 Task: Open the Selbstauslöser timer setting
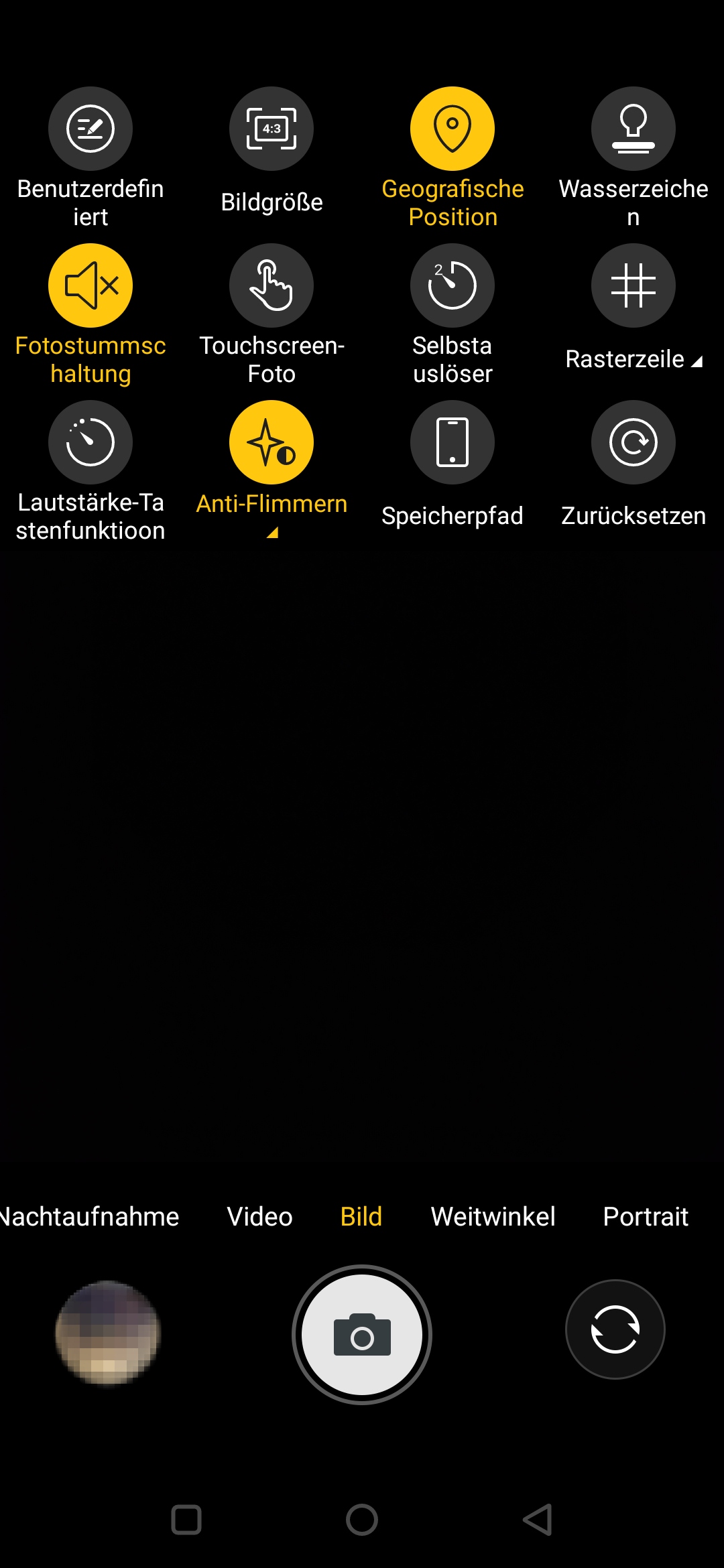(452, 285)
